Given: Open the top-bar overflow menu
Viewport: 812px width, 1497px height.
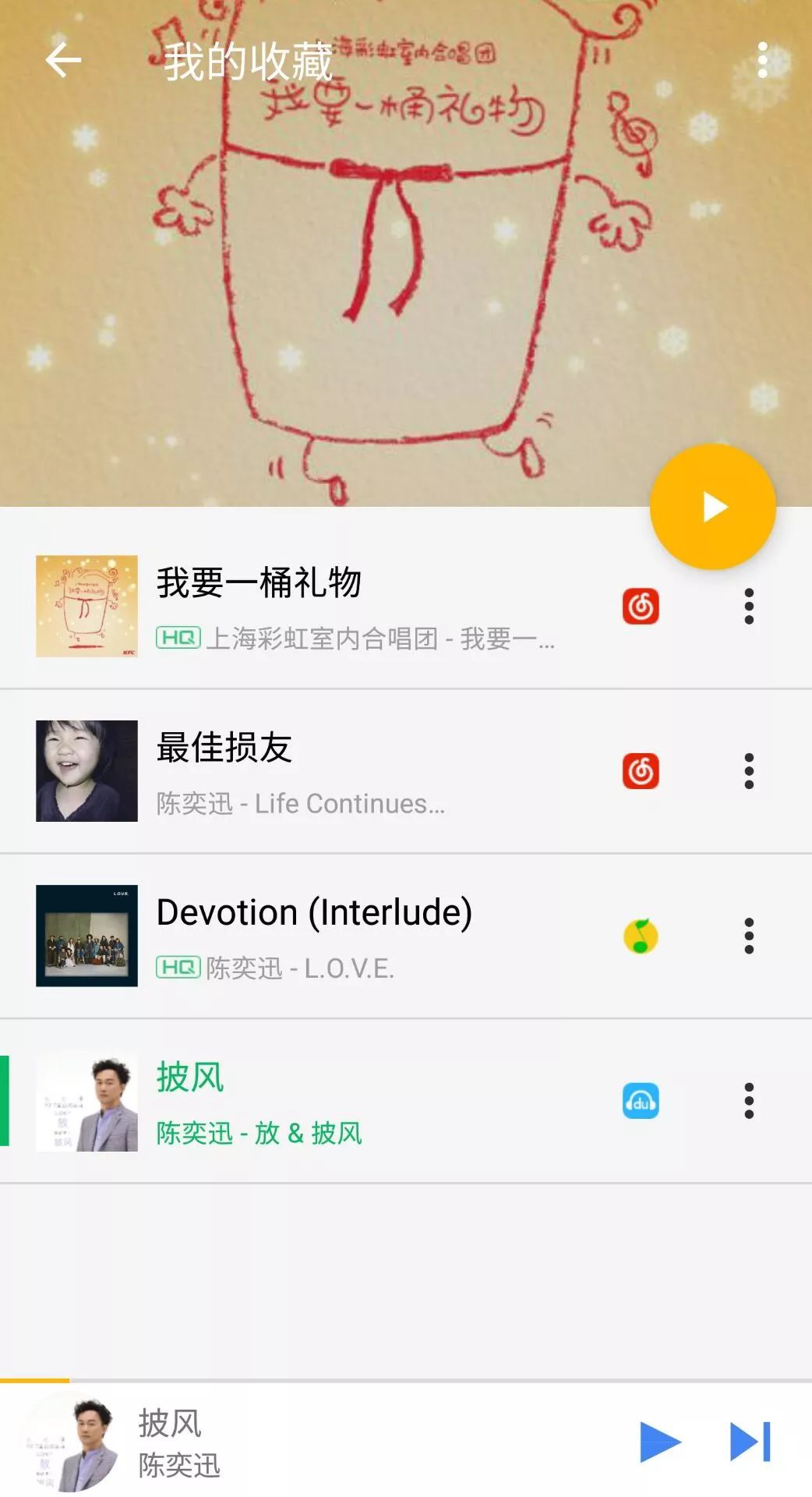Looking at the screenshot, I should [x=762, y=61].
